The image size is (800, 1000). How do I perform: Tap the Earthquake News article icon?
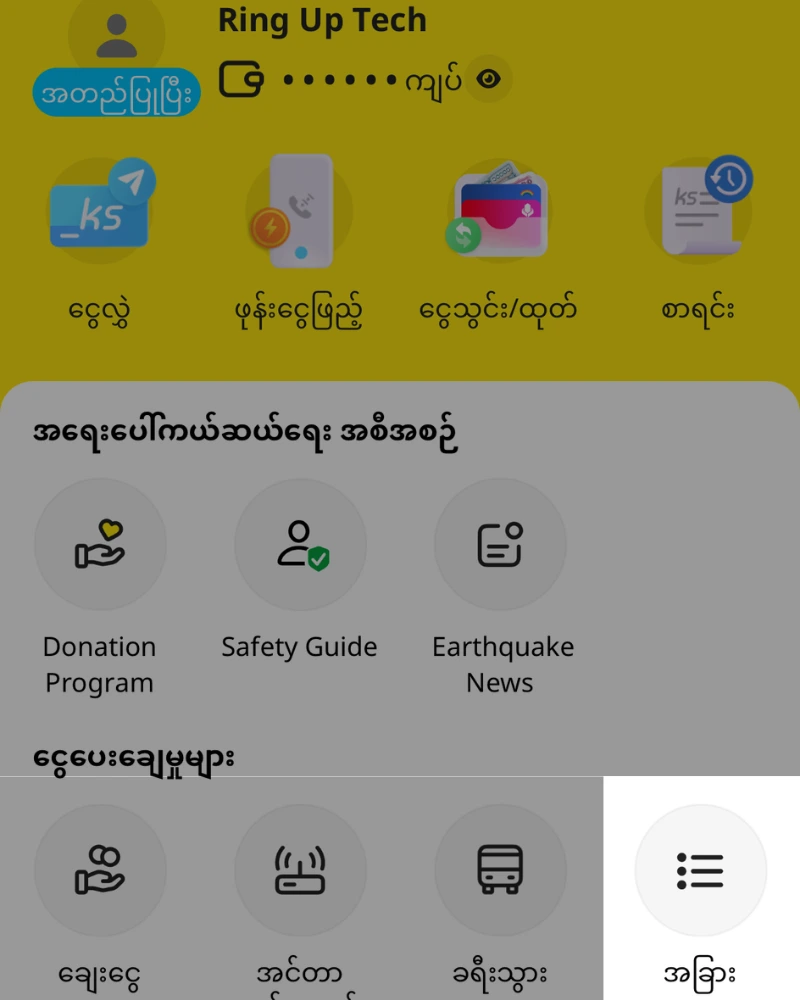click(500, 545)
